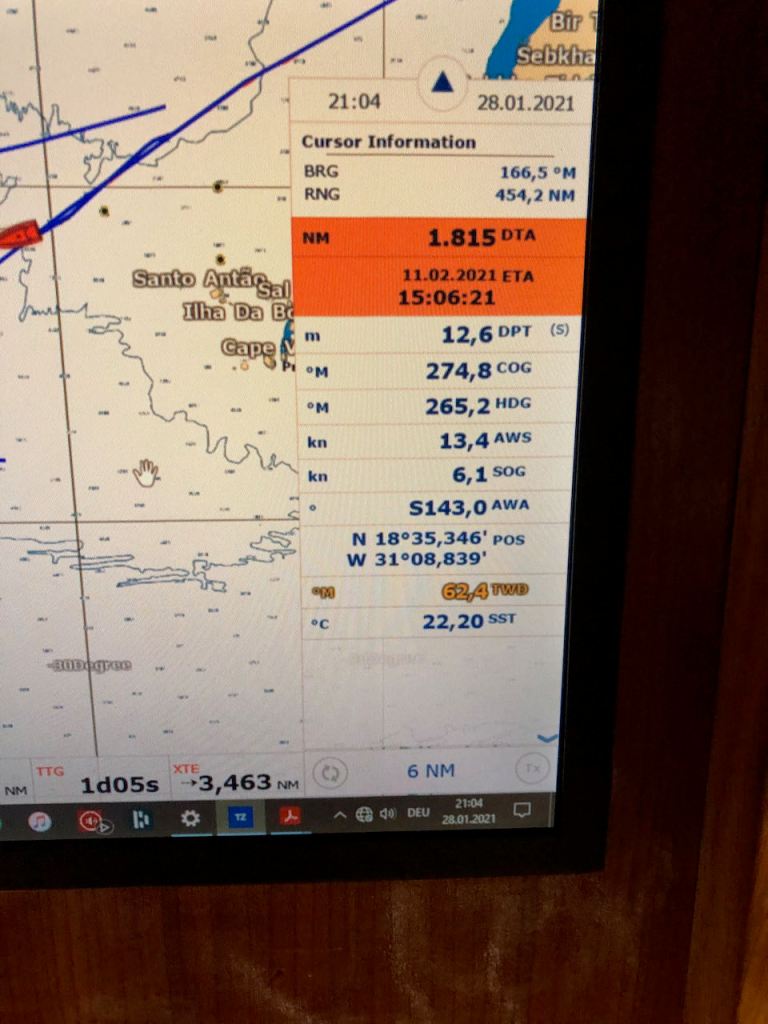This screenshot has width=768, height=1024.
Task: Change the DEU keyboard language
Action: pos(418,813)
